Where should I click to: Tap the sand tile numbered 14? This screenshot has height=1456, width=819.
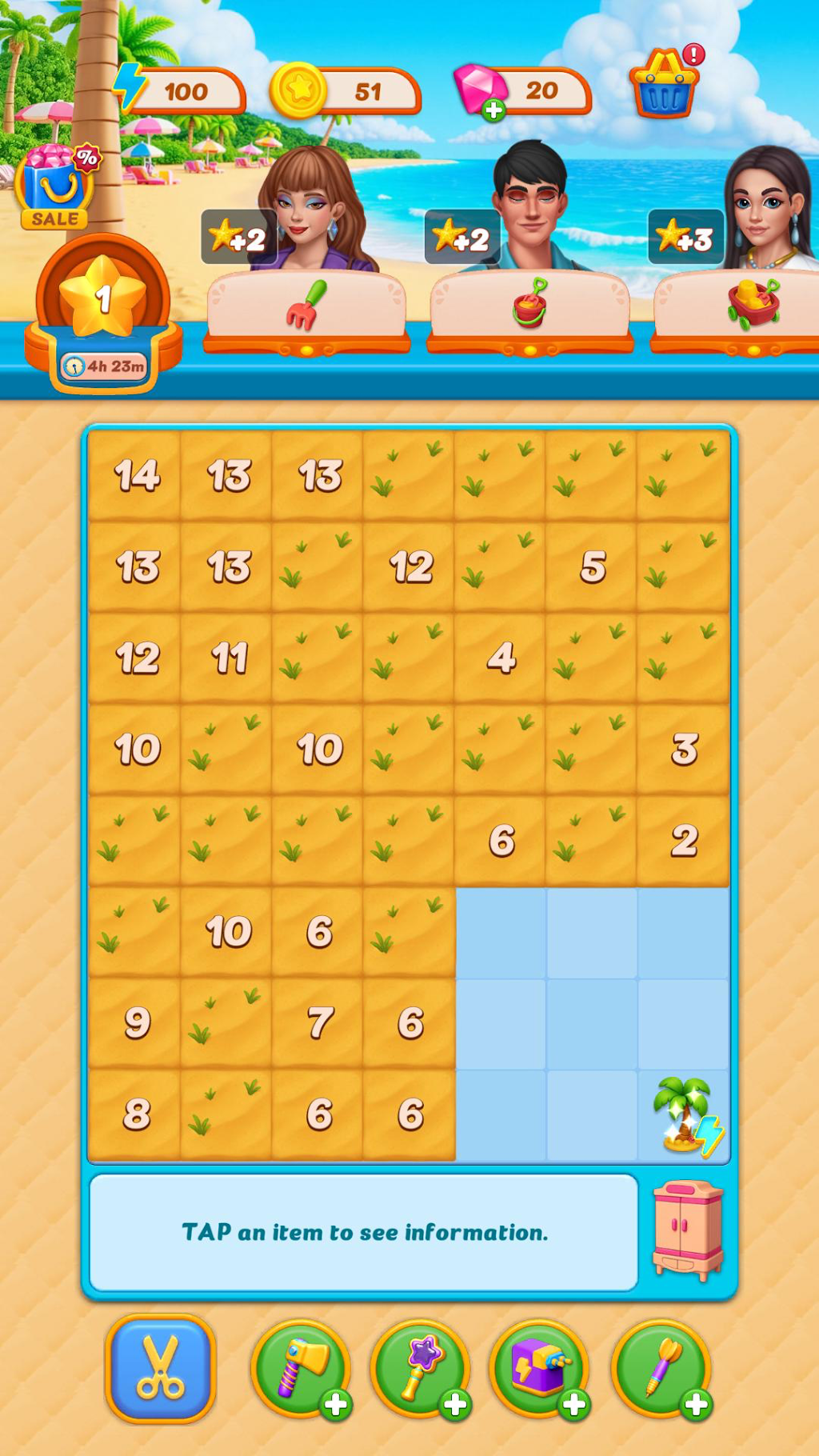[x=135, y=476]
